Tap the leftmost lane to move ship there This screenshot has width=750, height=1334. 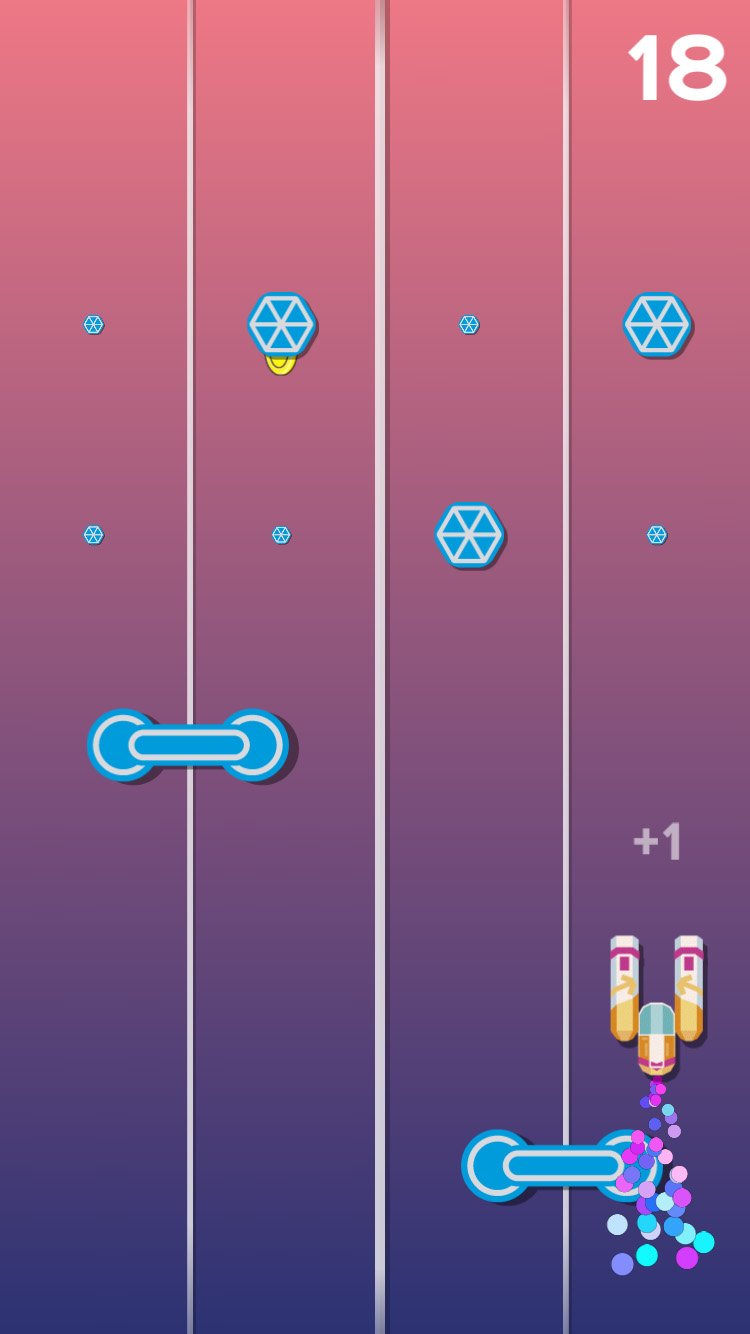coord(93,667)
